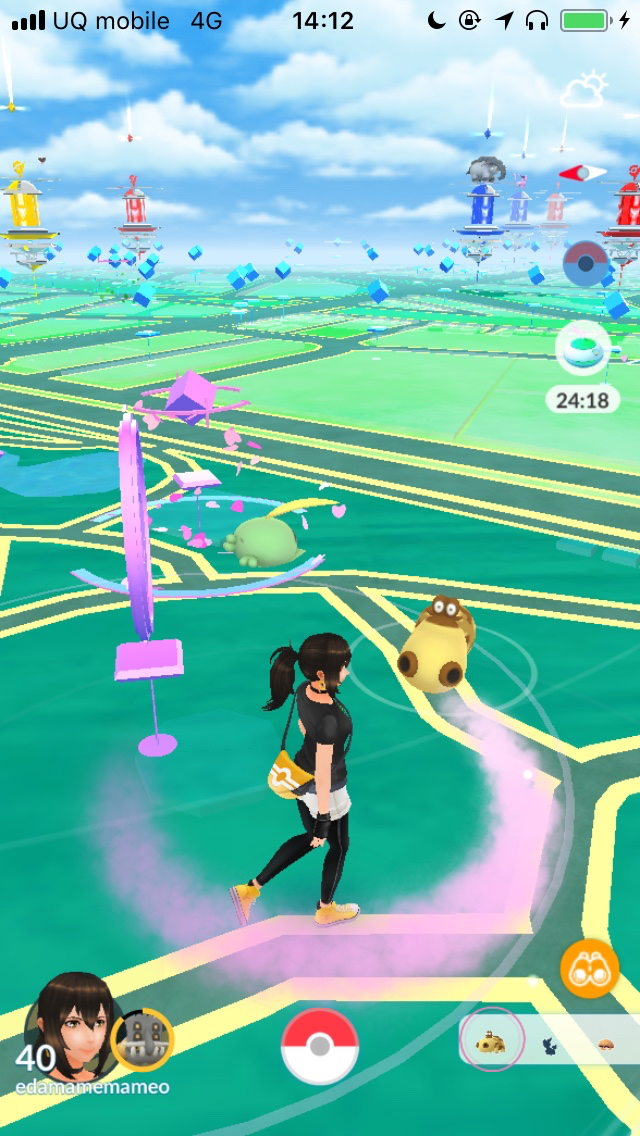
Task: Open the Nearby Pokémon tracker
Action: click(x=549, y=1044)
